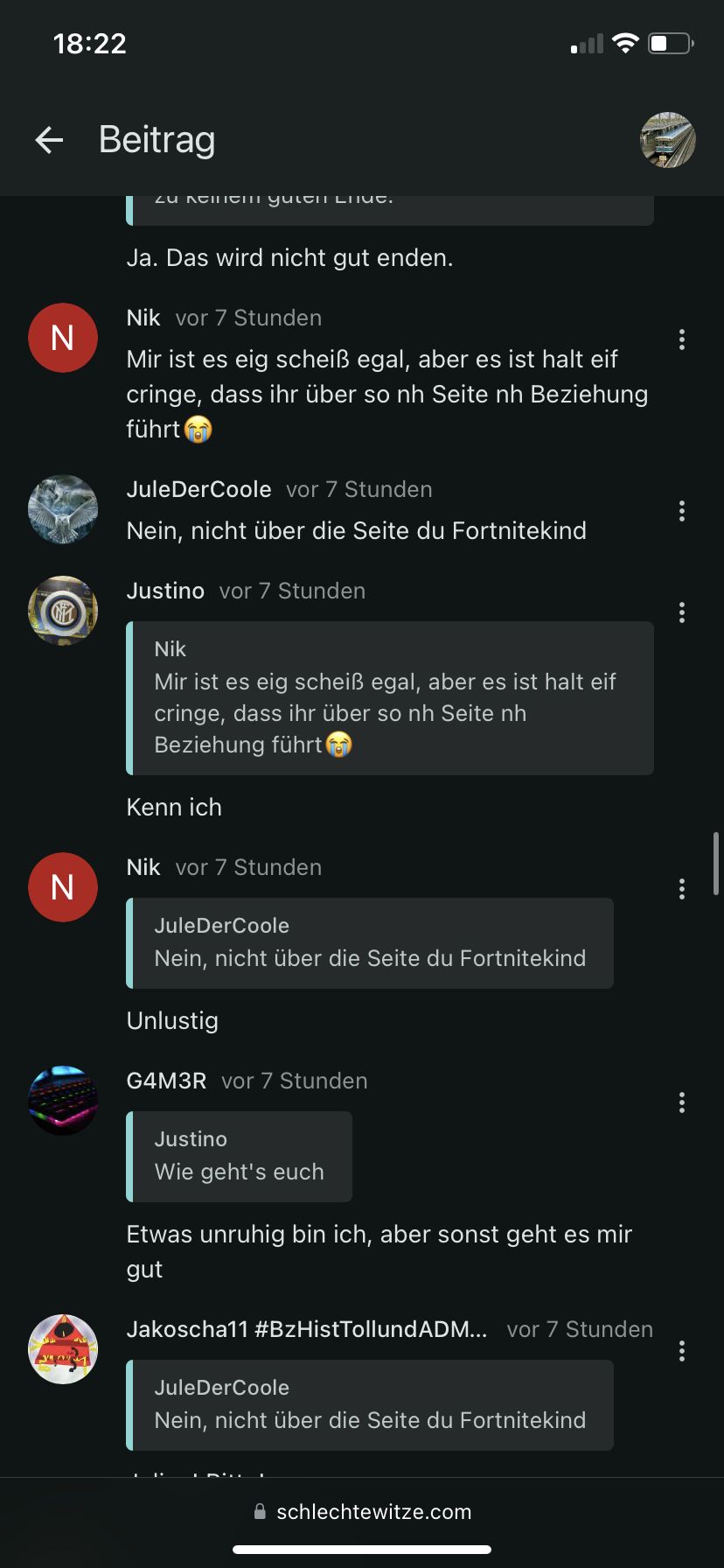View Jakoscha11's profile avatar
Image resolution: width=724 pixels, height=1568 pixels.
point(63,1349)
